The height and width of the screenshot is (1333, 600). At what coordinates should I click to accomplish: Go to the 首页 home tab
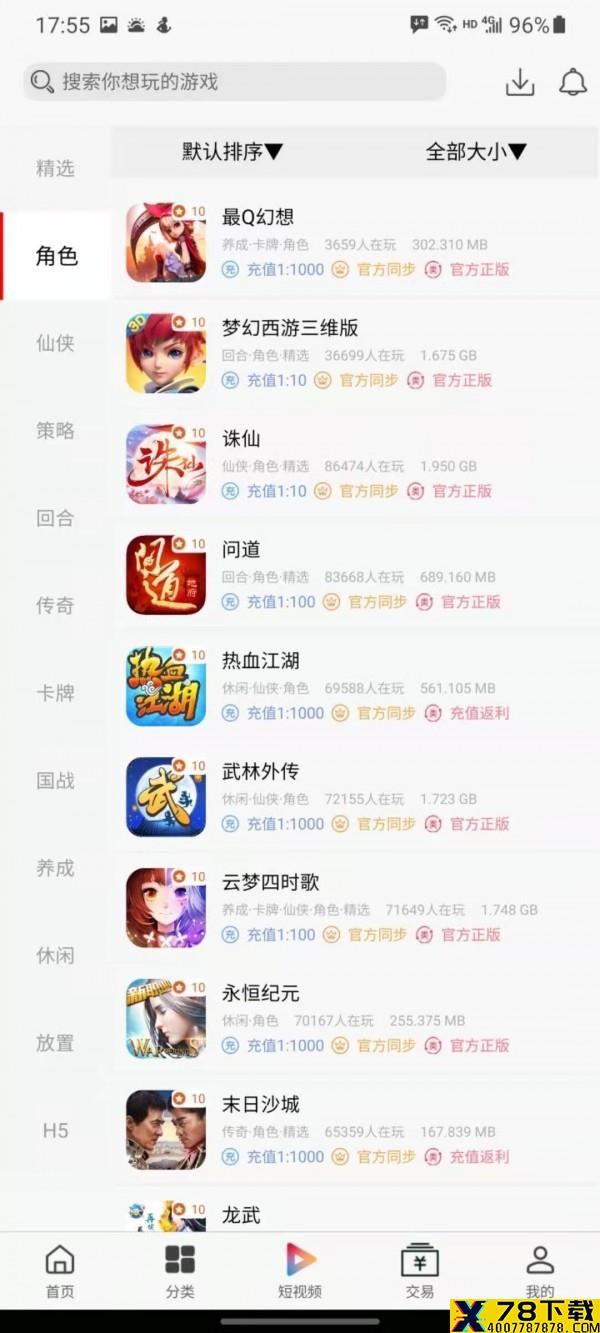click(x=60, y=1271)
